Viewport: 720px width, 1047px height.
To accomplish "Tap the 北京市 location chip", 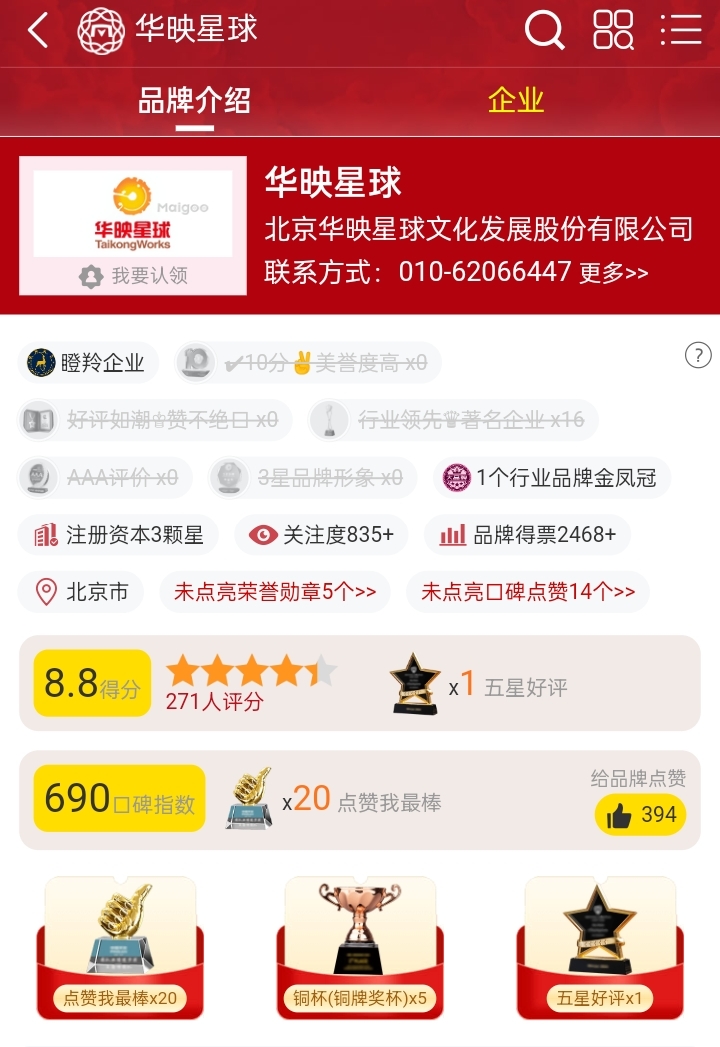I will pos(81,592).
